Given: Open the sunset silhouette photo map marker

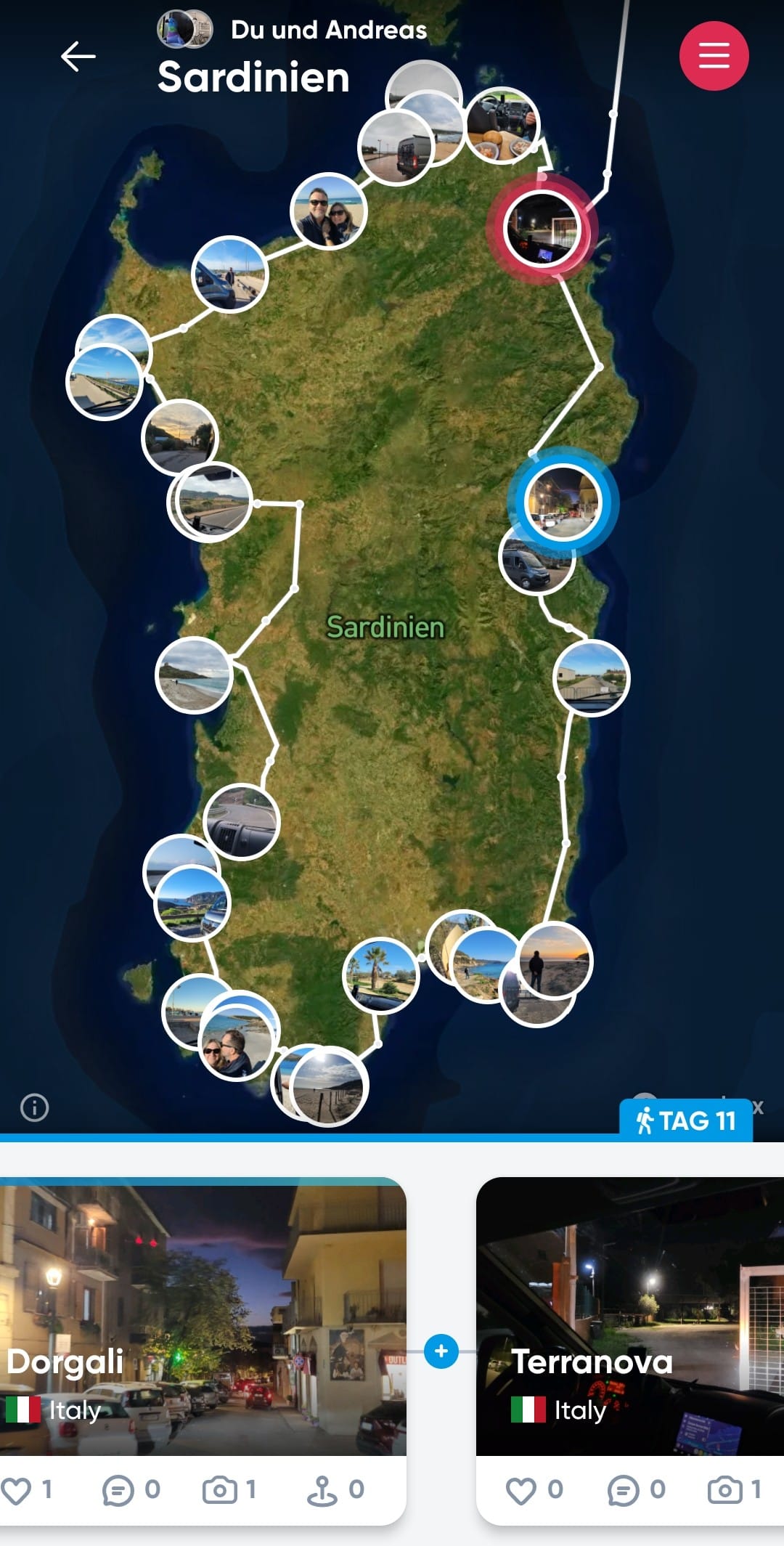Looking at the screenshot, I should [555, 960].
